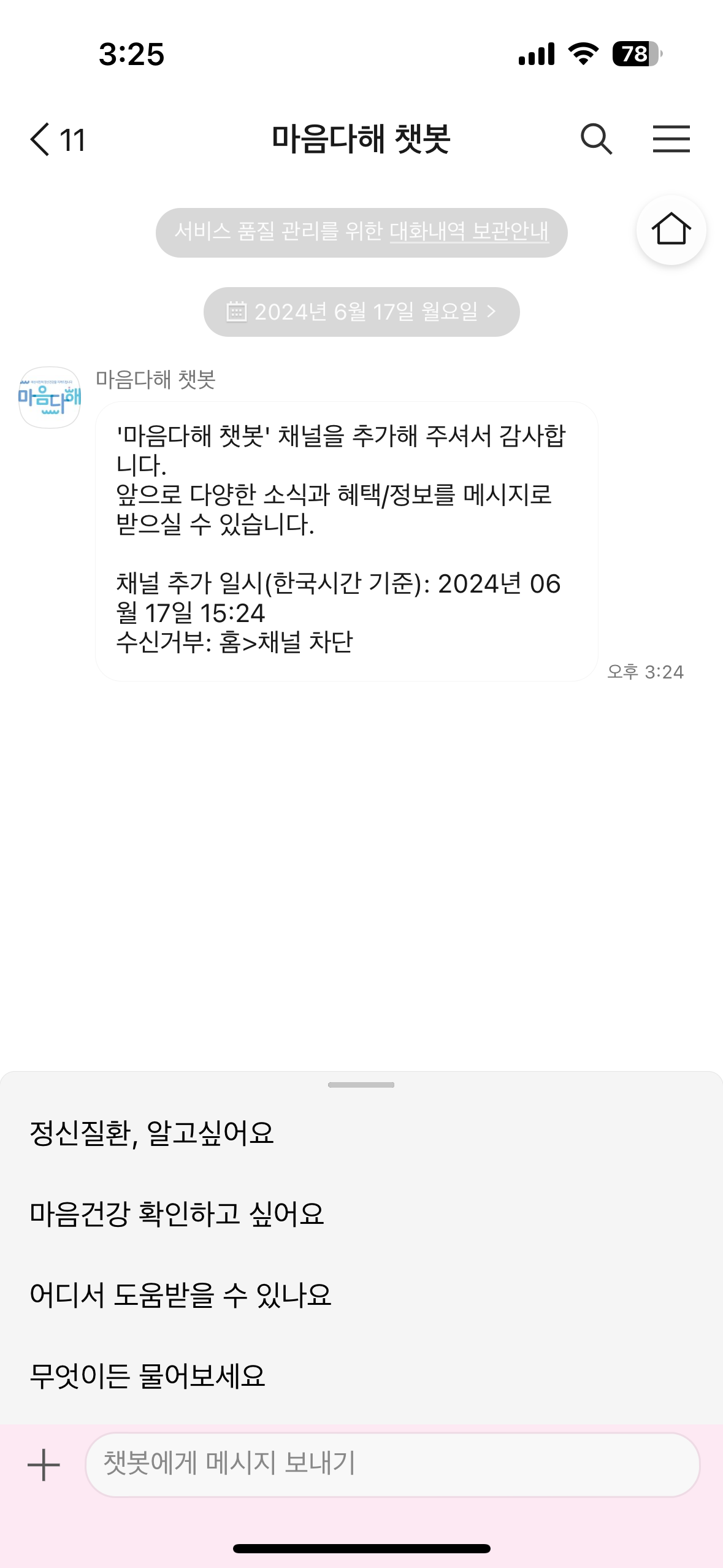Viewport: 723px width, 1568px height.
Task: Select 정신질환, 알고싶어요 option
Action: click(x=152, y=1133)
